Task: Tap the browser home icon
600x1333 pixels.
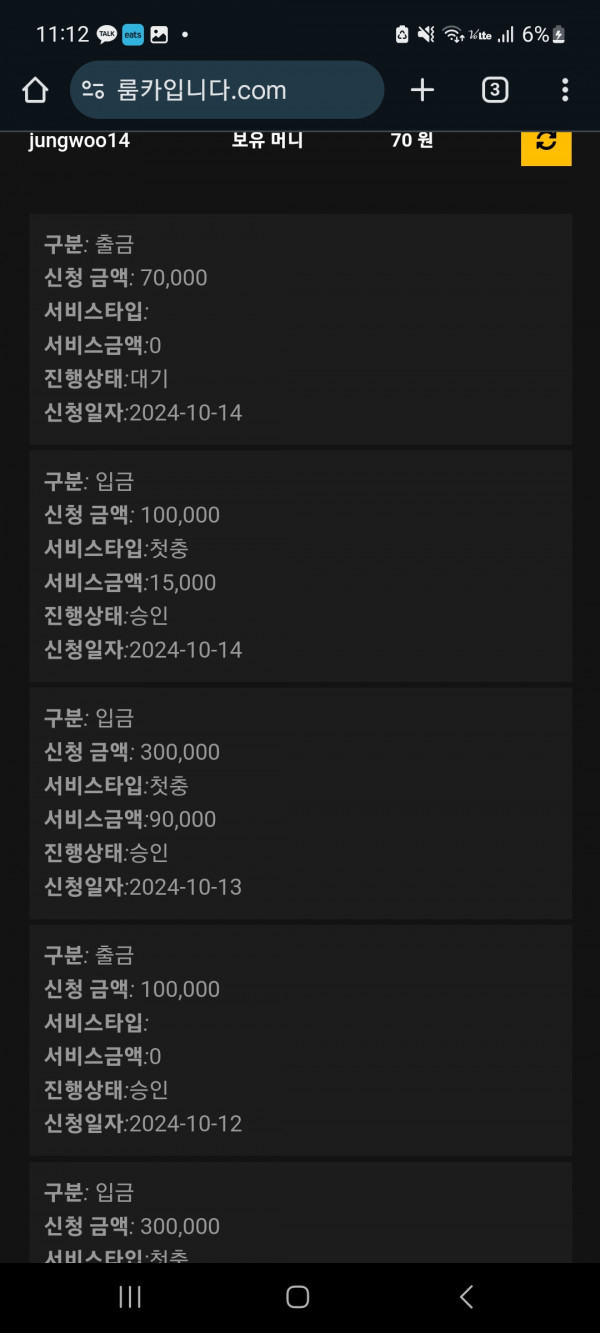Action: [x=35, y=90]
